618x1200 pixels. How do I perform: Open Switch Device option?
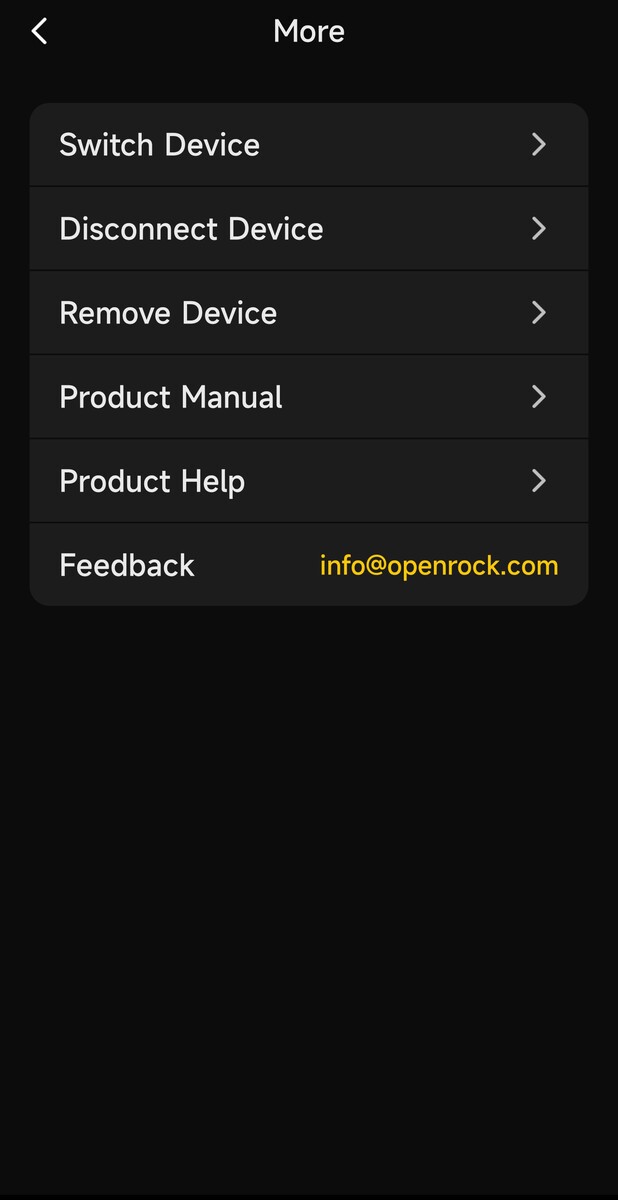tap(308, 145)
